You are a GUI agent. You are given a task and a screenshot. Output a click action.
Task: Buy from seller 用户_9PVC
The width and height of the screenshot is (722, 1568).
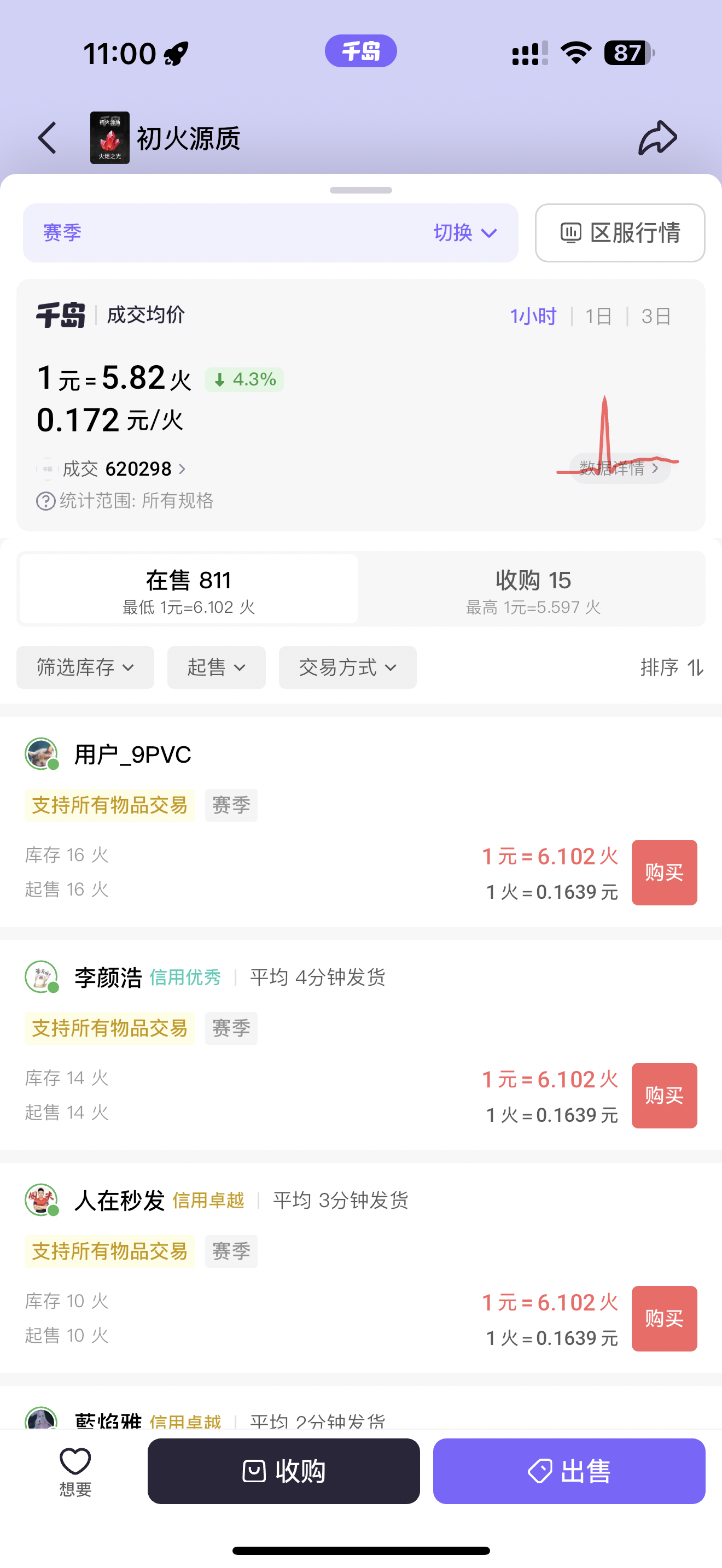[x=663, y=872]
